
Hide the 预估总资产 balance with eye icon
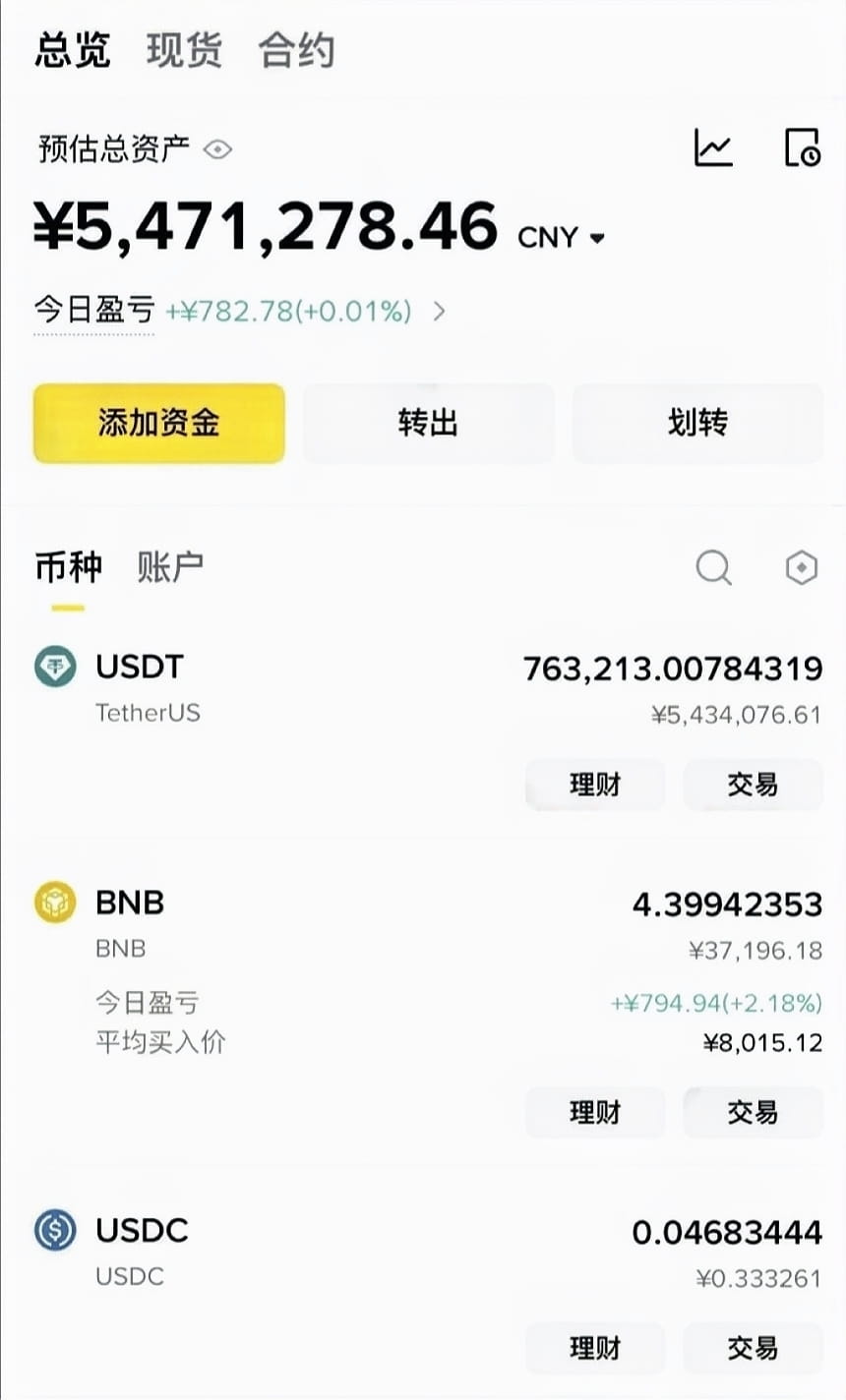pyautogui.click(x=217, y=149)
